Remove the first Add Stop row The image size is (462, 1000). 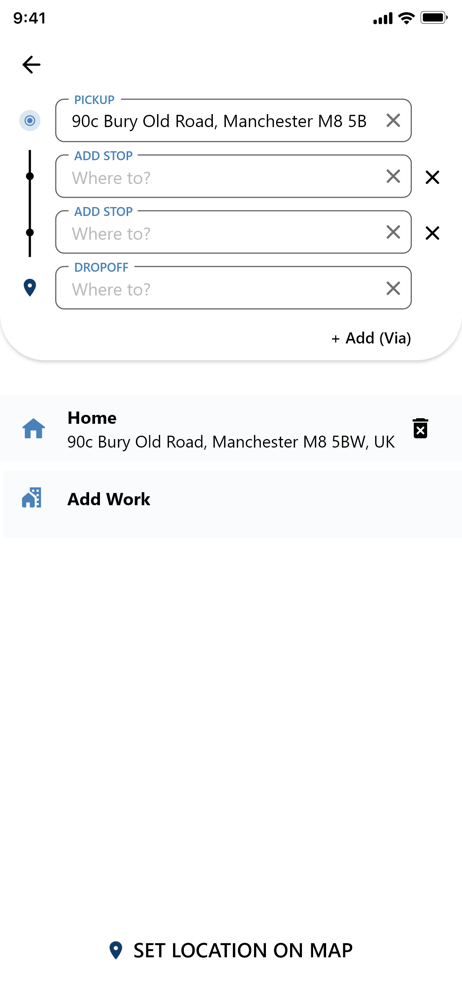click(433, 177)
